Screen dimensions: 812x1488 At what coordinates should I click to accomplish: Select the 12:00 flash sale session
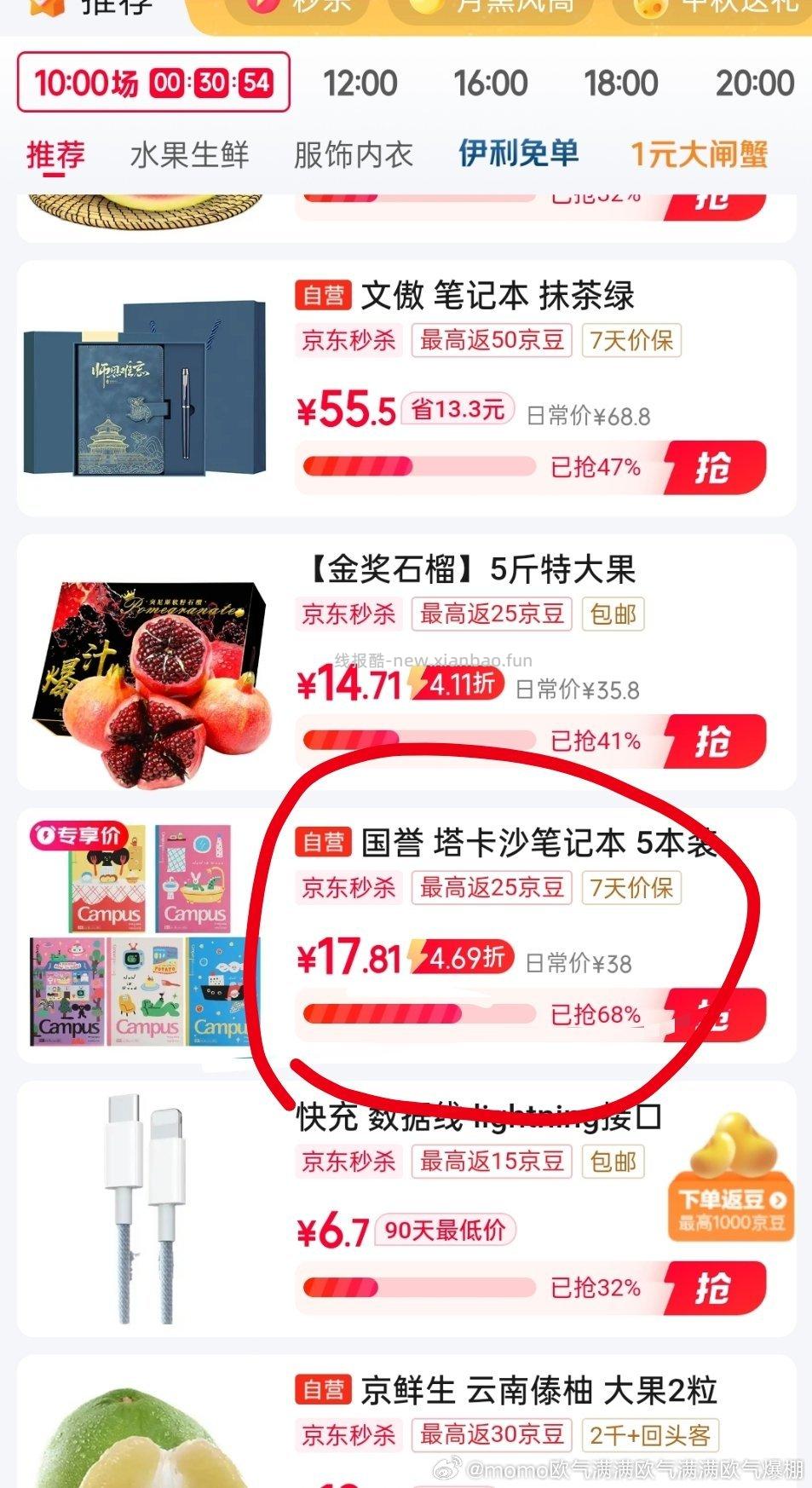pyautogui.click(x=360, y=84)
